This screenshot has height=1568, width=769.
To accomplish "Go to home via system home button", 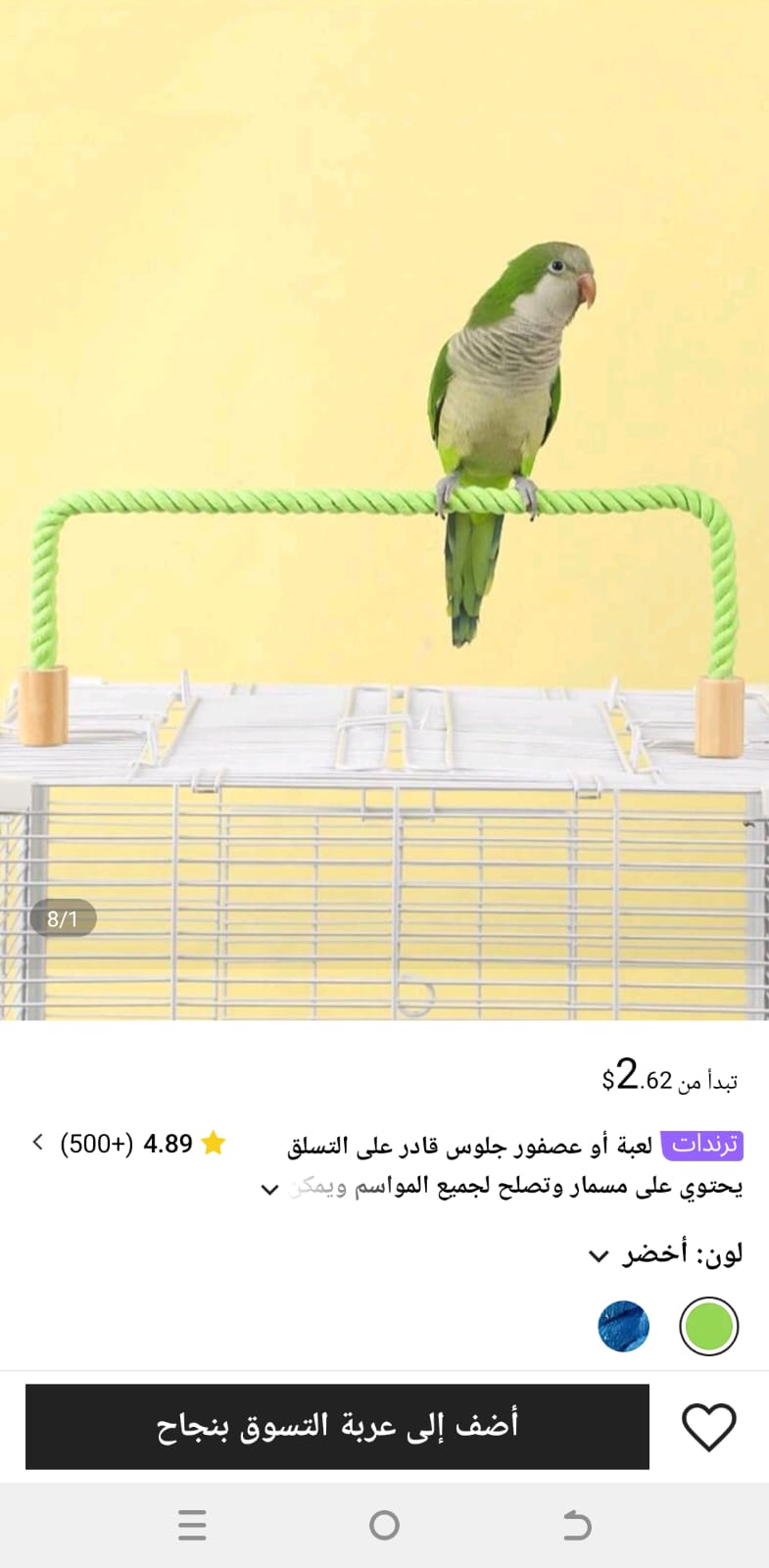I will [384, 1525].
